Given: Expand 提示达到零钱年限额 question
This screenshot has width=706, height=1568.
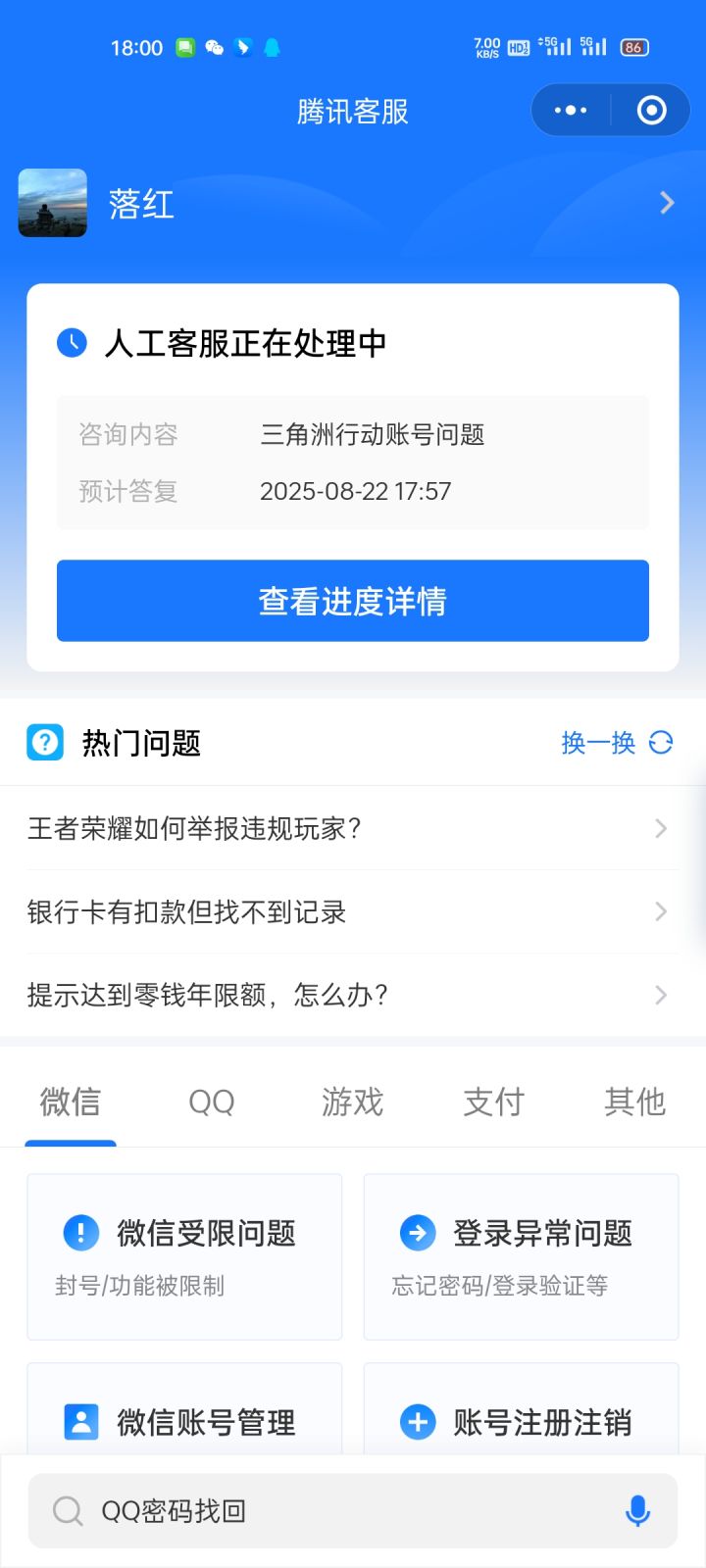Looking at the screenshot, I should [353, 995].
